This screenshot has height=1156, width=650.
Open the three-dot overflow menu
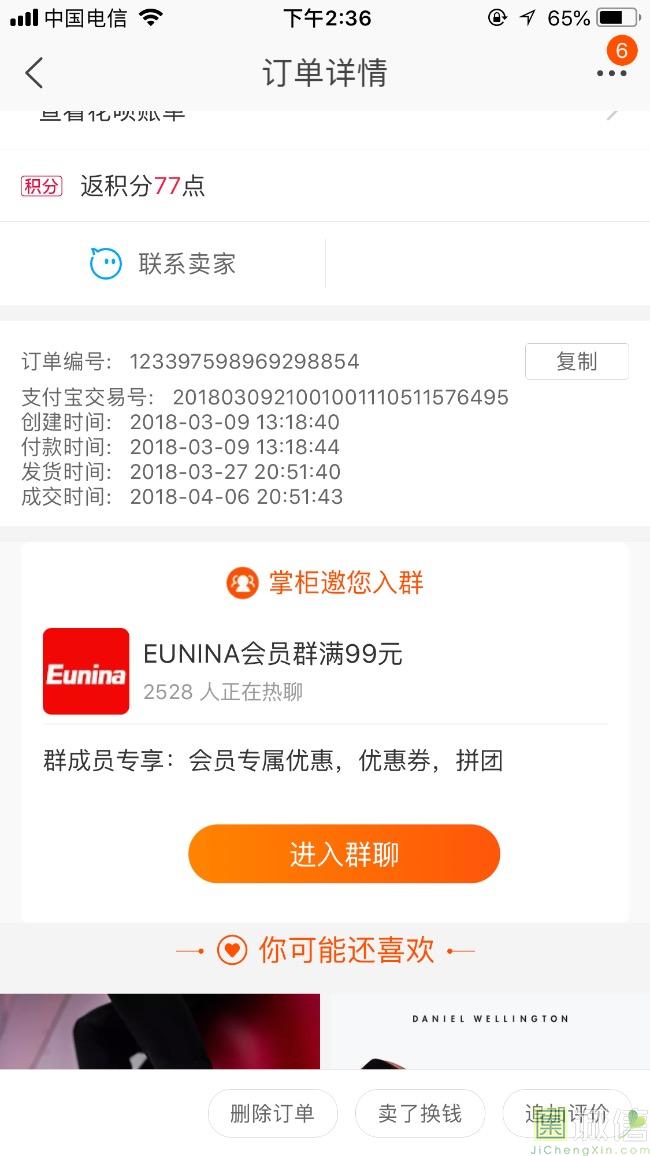pos(611,73)
